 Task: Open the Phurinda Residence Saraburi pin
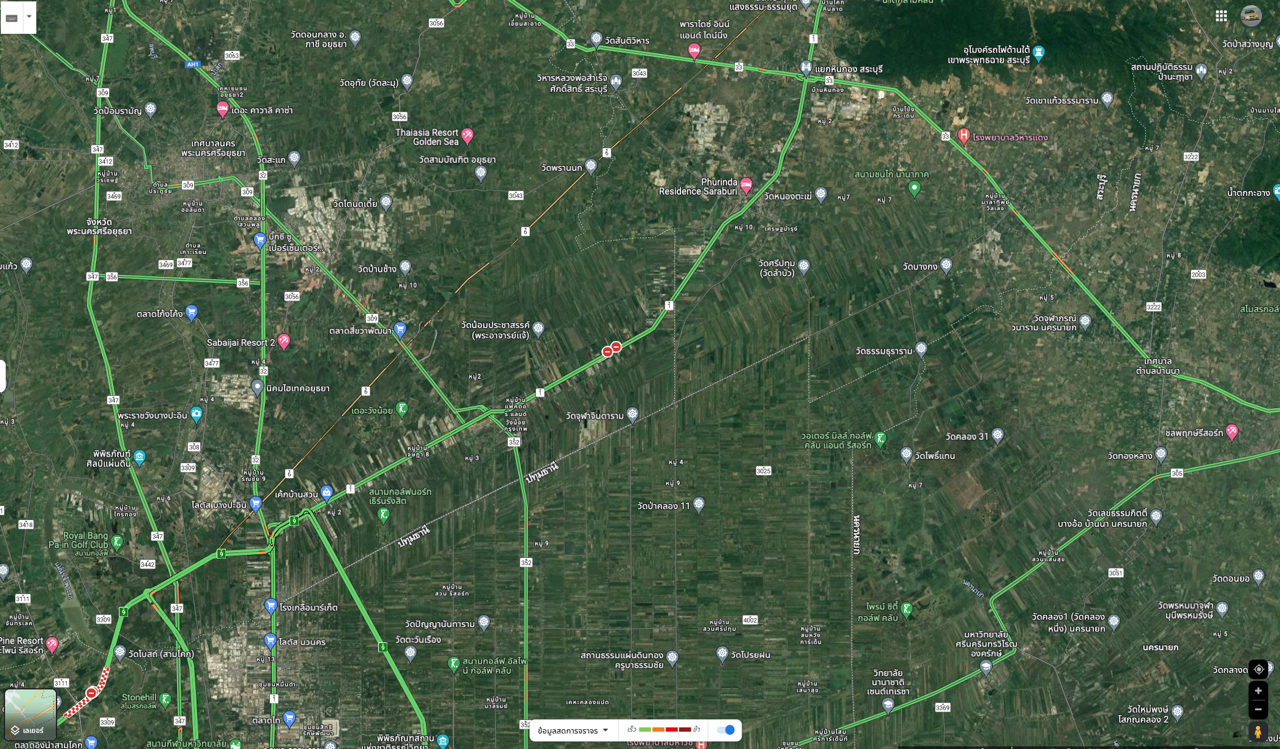[746, 185]
